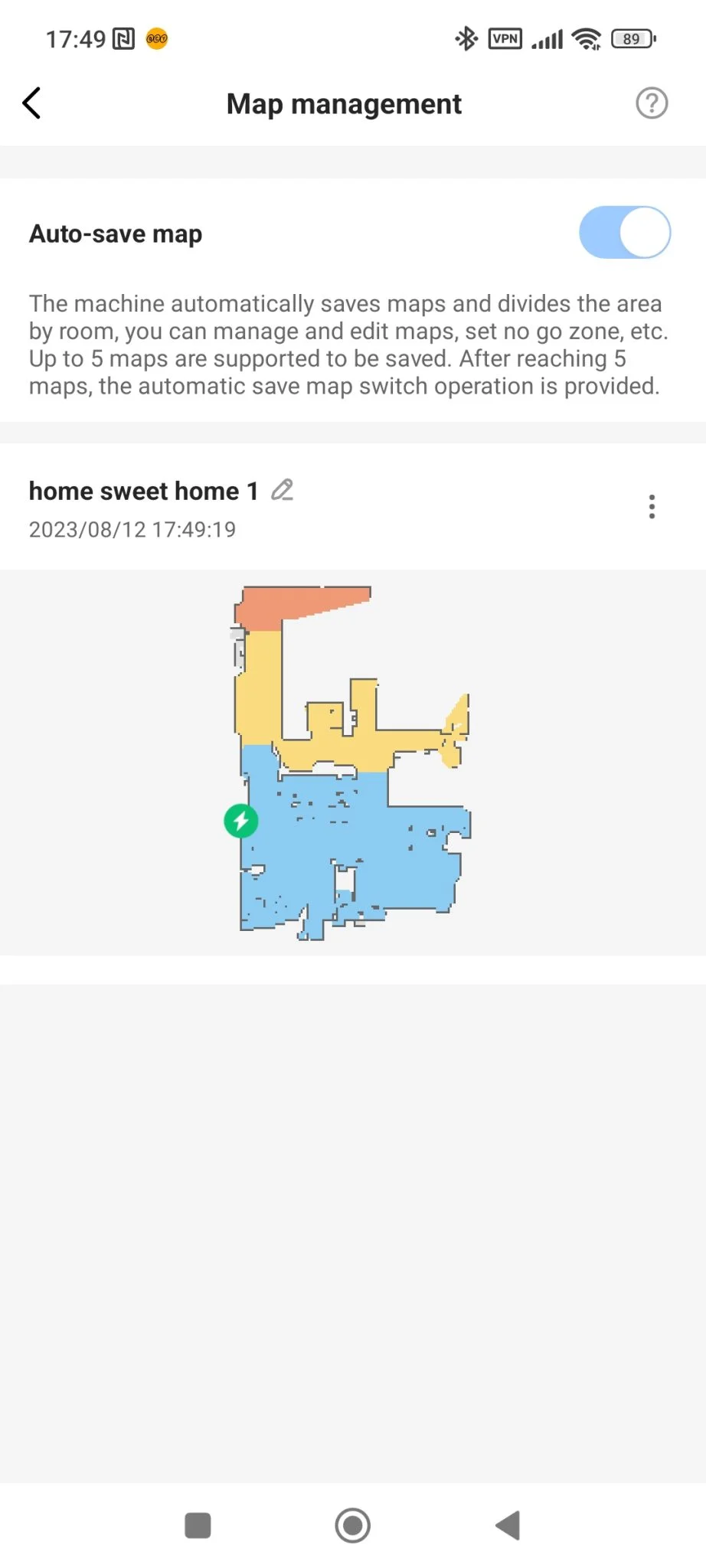Image resolution: width=706 pixels, height=1568 pixels.
Task: Open the help question mark icon
Action: [x=652, y=103]
